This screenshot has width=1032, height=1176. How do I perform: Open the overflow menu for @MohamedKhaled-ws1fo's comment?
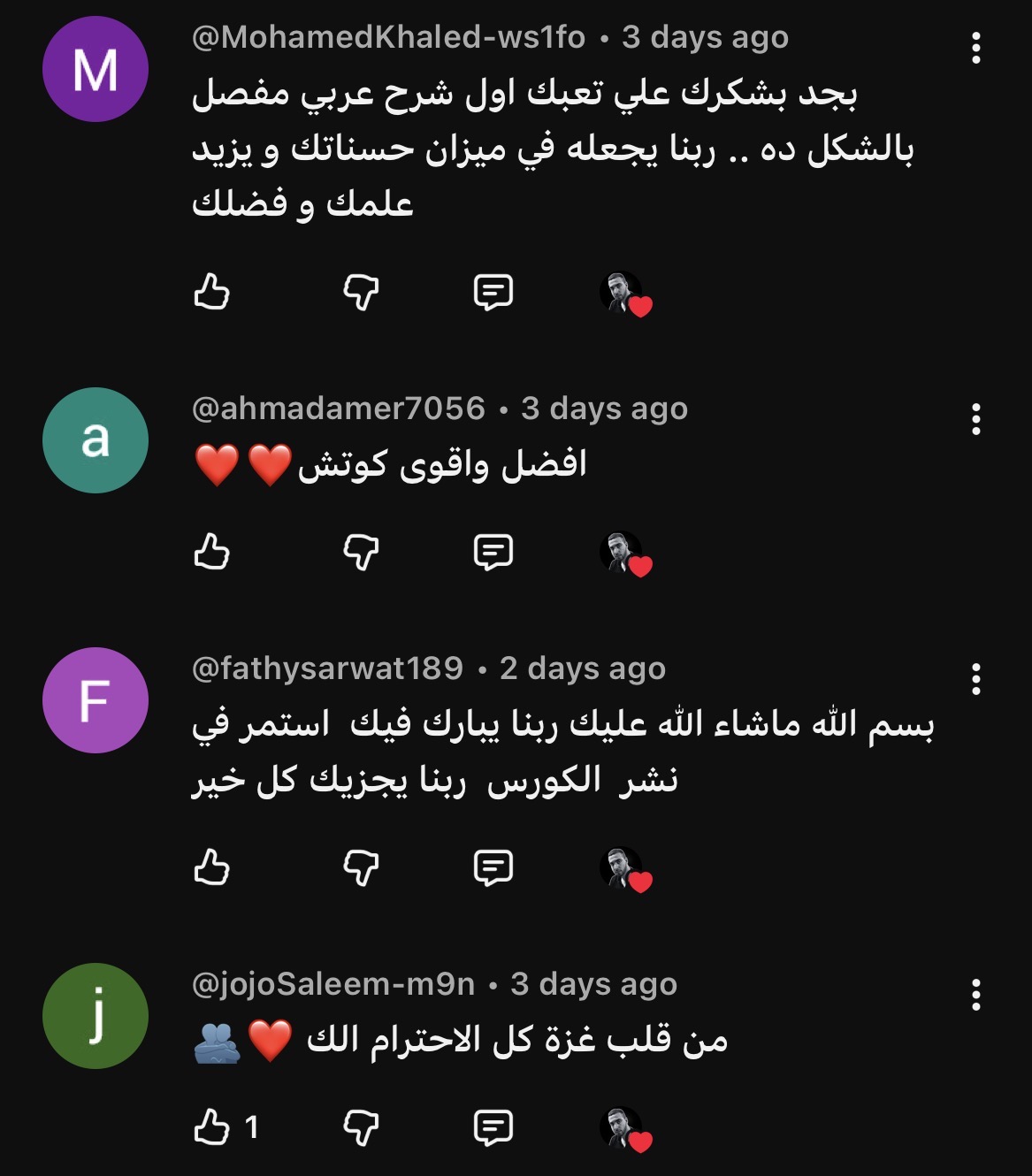[x=975, y=48]
